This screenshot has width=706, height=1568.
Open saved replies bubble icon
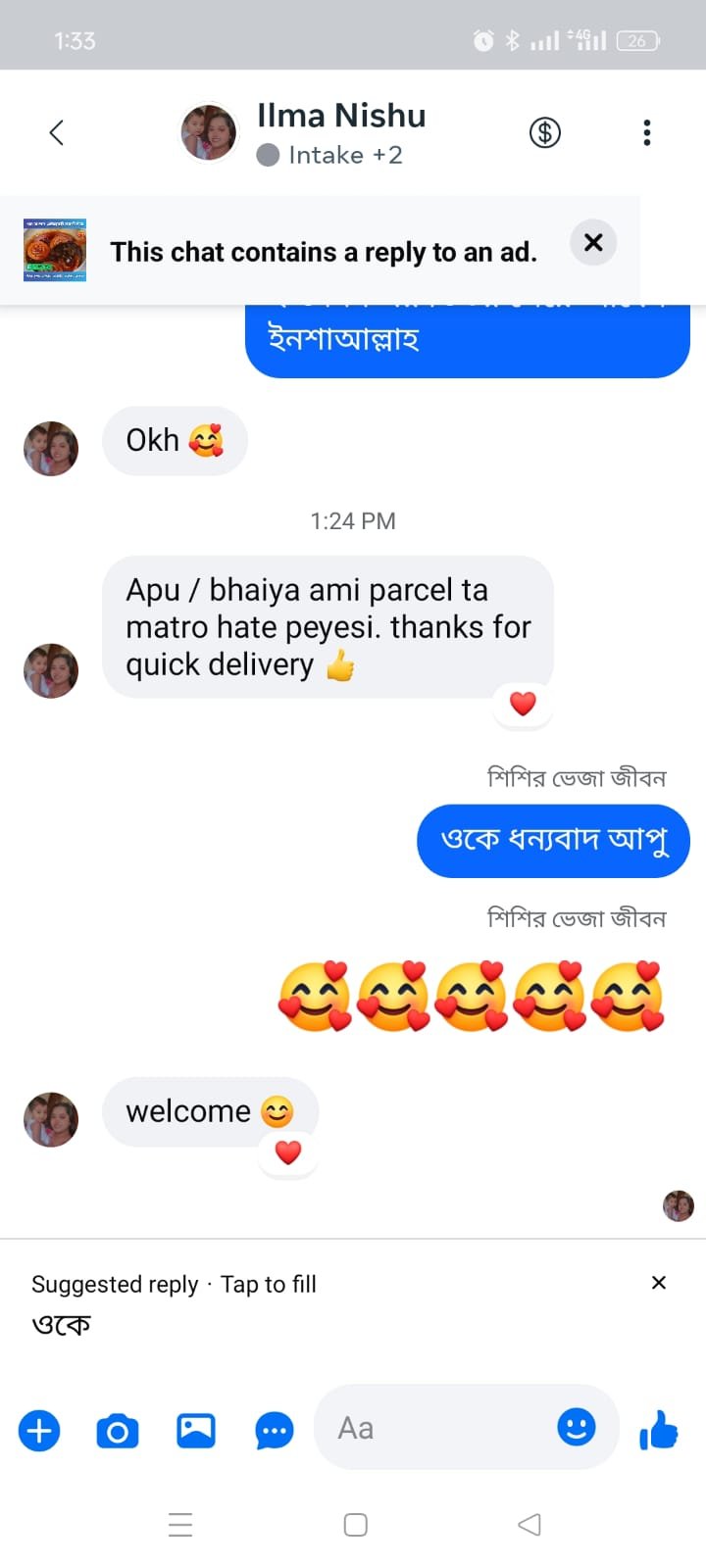275,1432
